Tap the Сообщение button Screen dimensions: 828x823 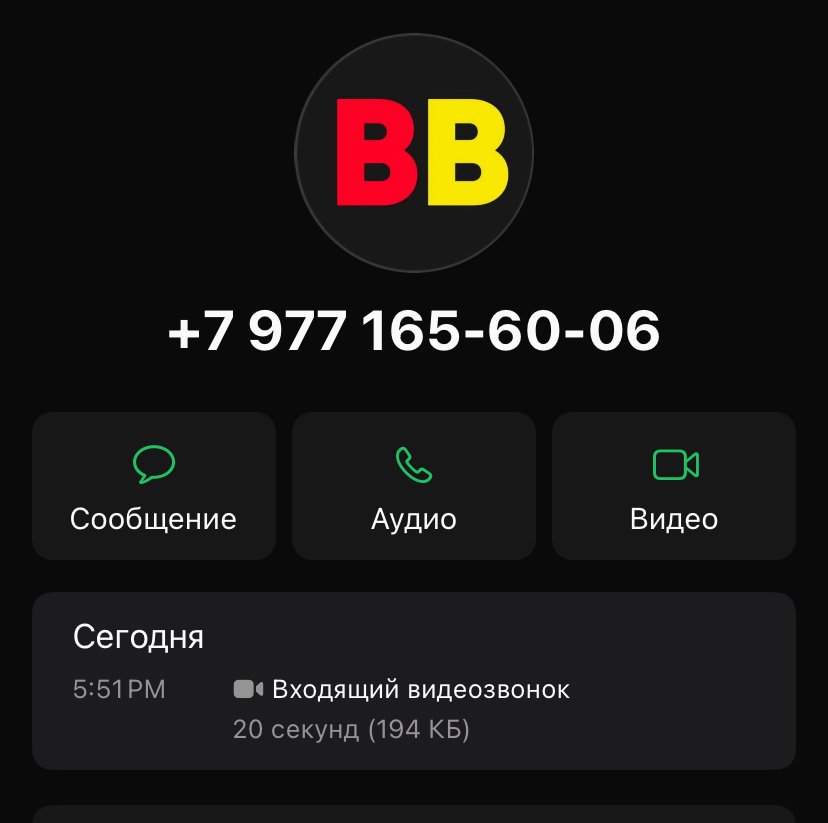coord(153,486)
